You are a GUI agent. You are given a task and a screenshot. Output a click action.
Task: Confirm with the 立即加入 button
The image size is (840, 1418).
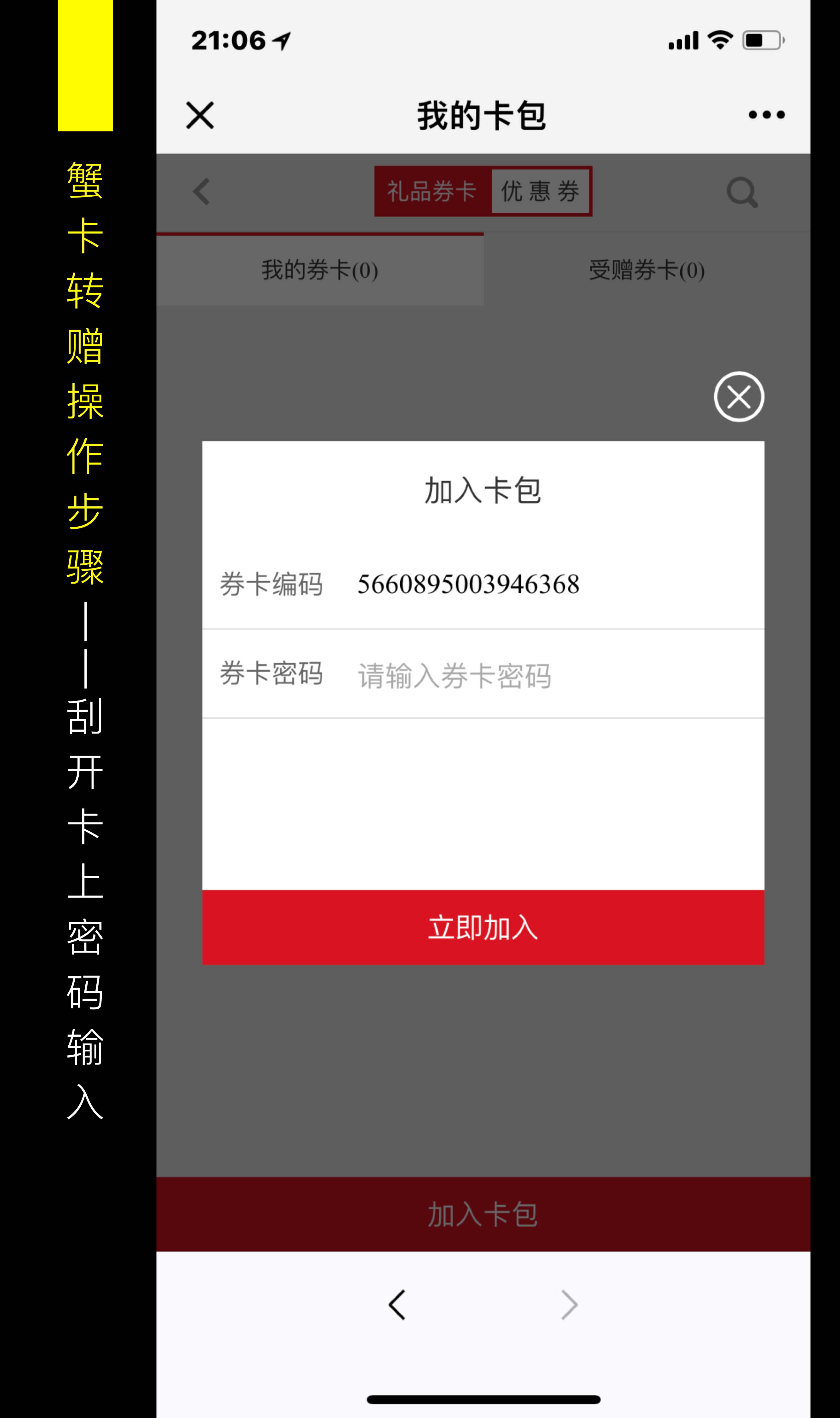tap(483, 927)
